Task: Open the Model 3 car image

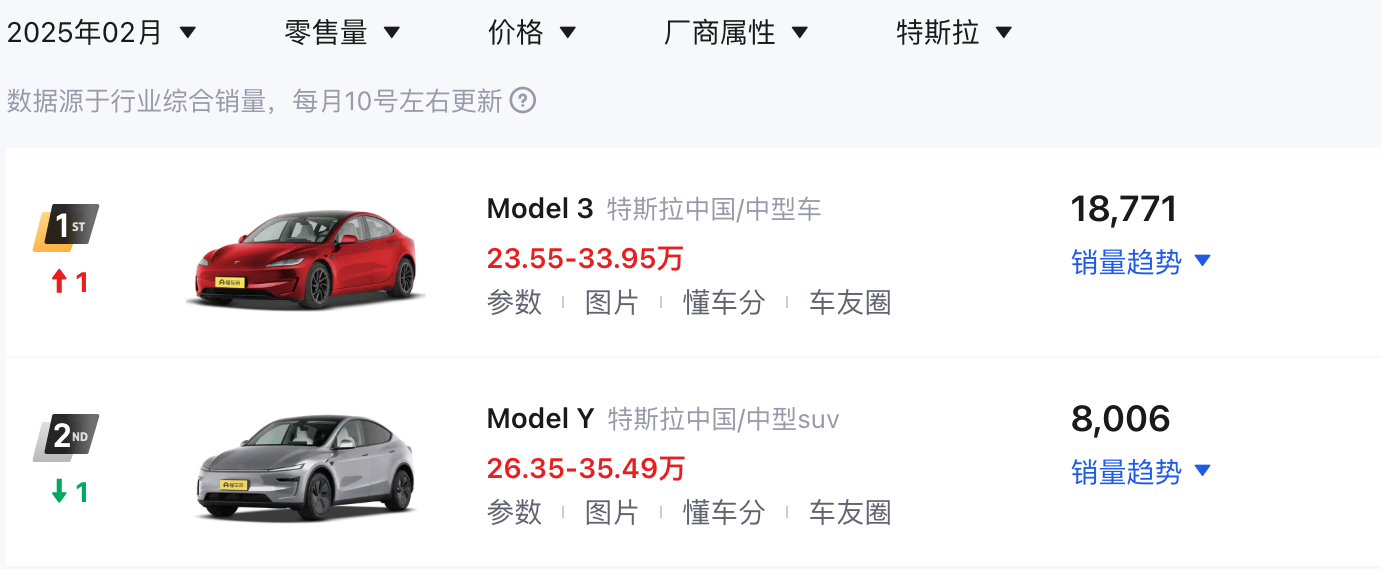Action: (x=305, y=257)
